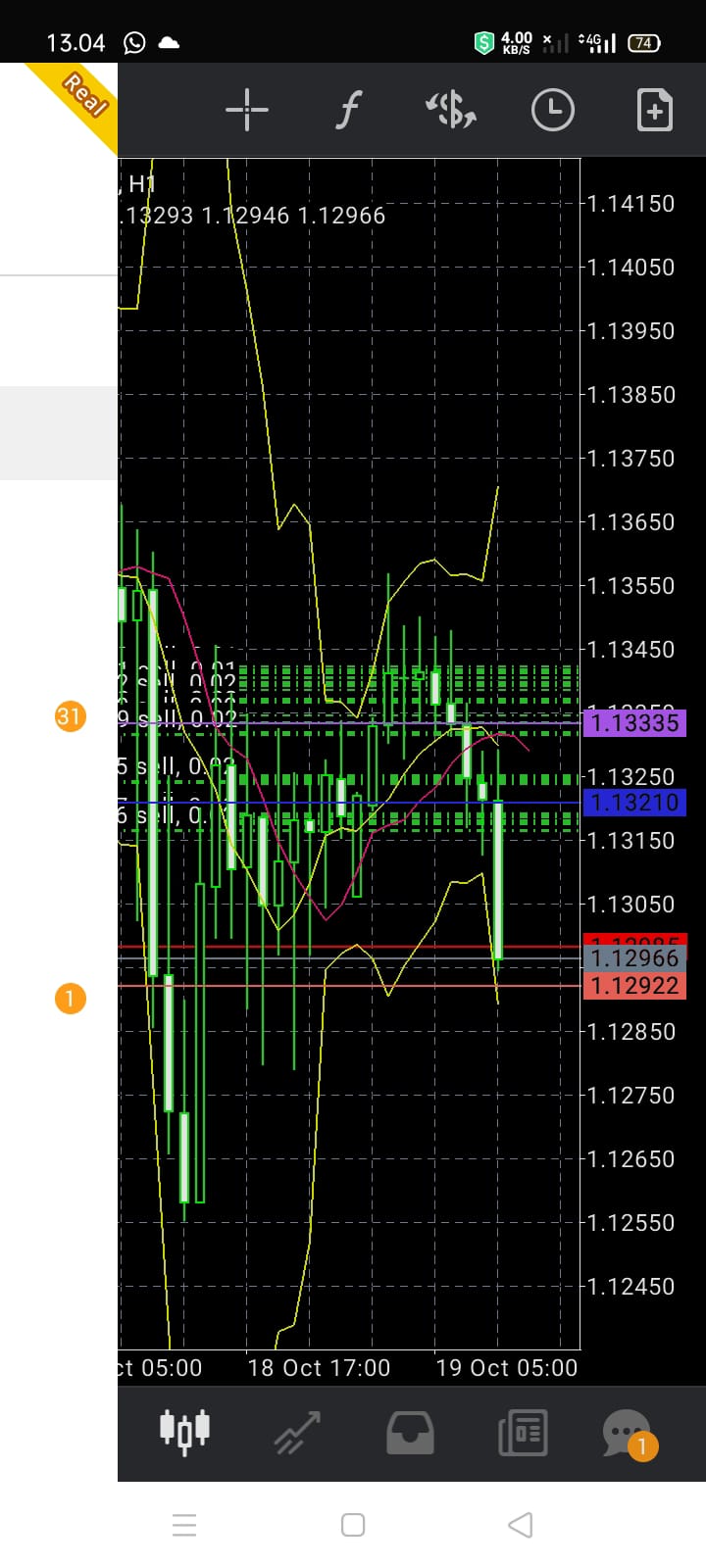
Task: Open the Messages tab with one notification
Action: [x=628, y=1433]
